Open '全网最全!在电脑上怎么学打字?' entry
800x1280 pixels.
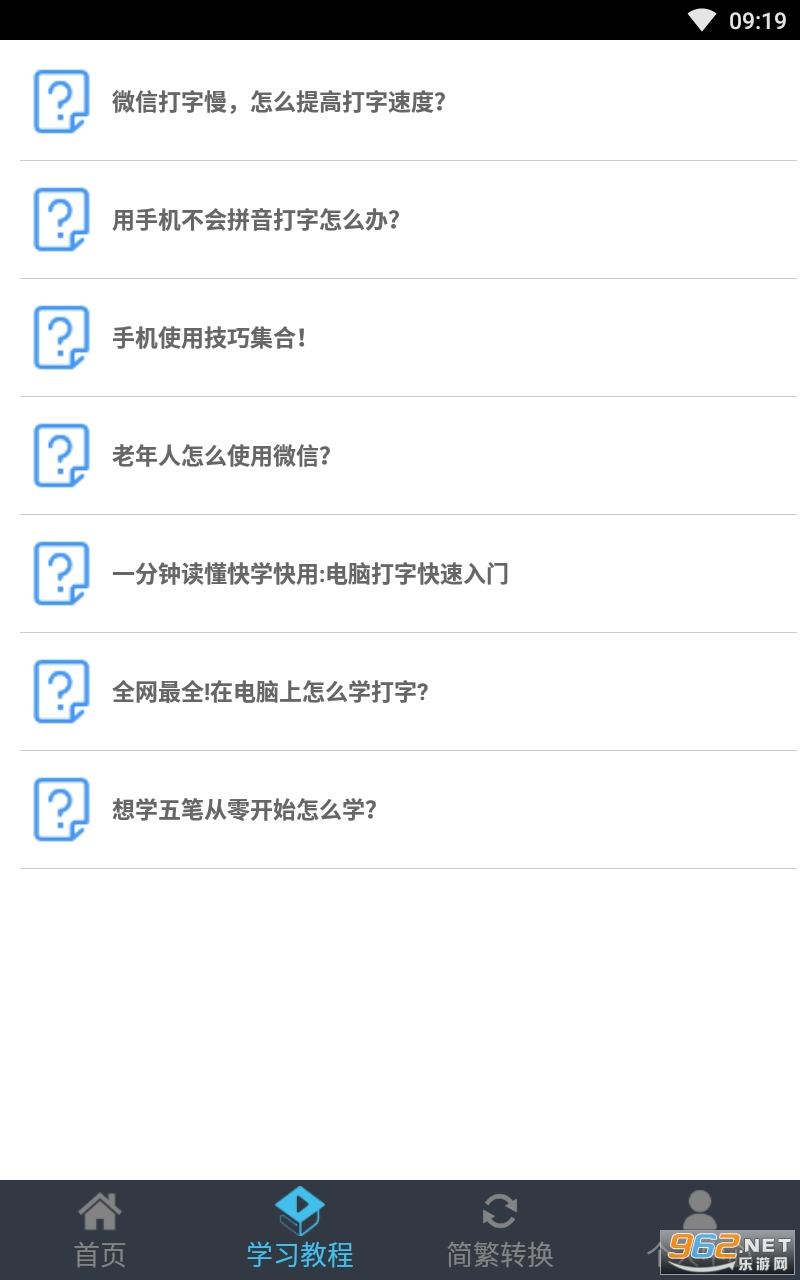[x=270, y=692]
